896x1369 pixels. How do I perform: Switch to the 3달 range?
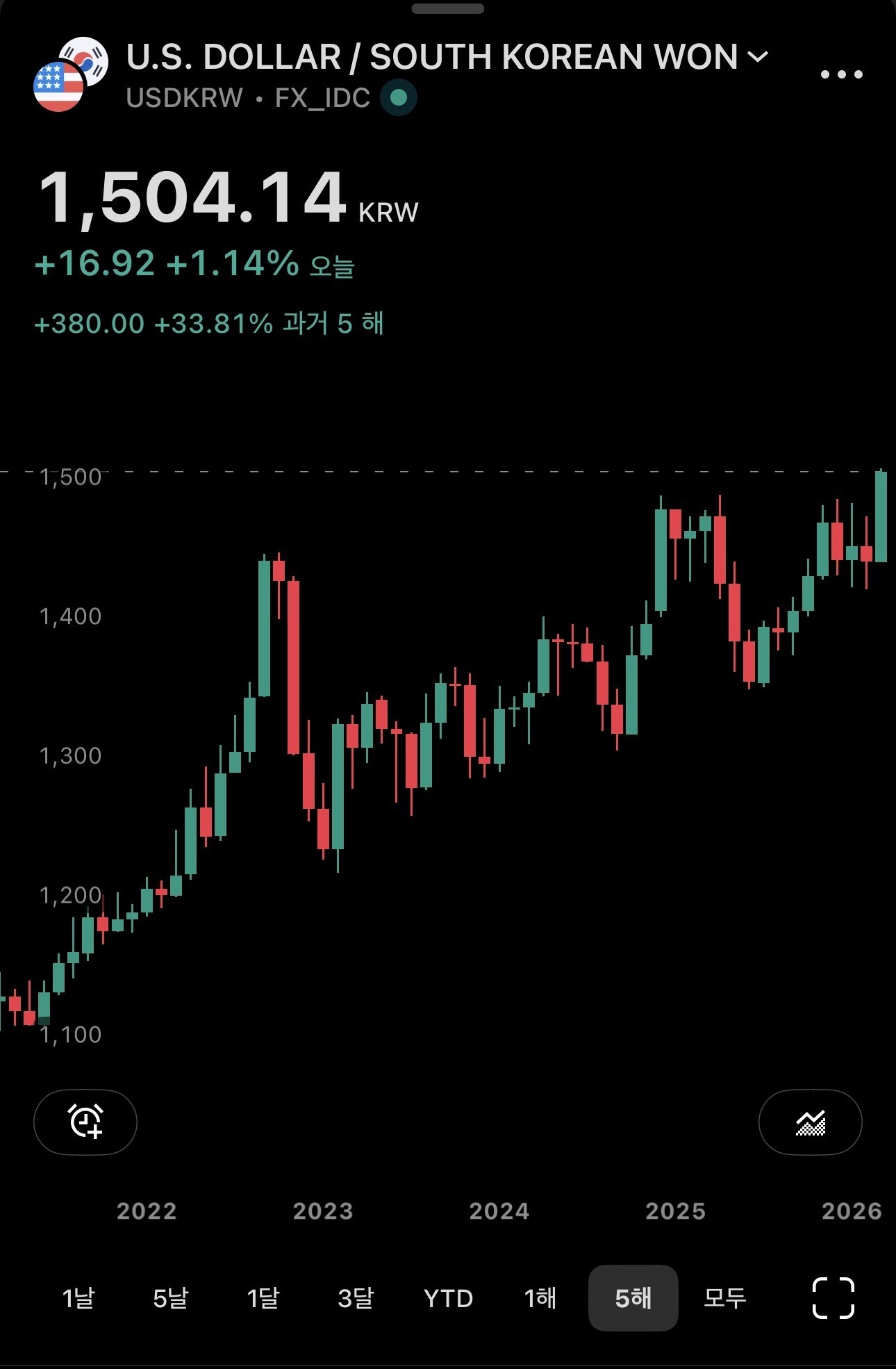(x=355, y=1298)
